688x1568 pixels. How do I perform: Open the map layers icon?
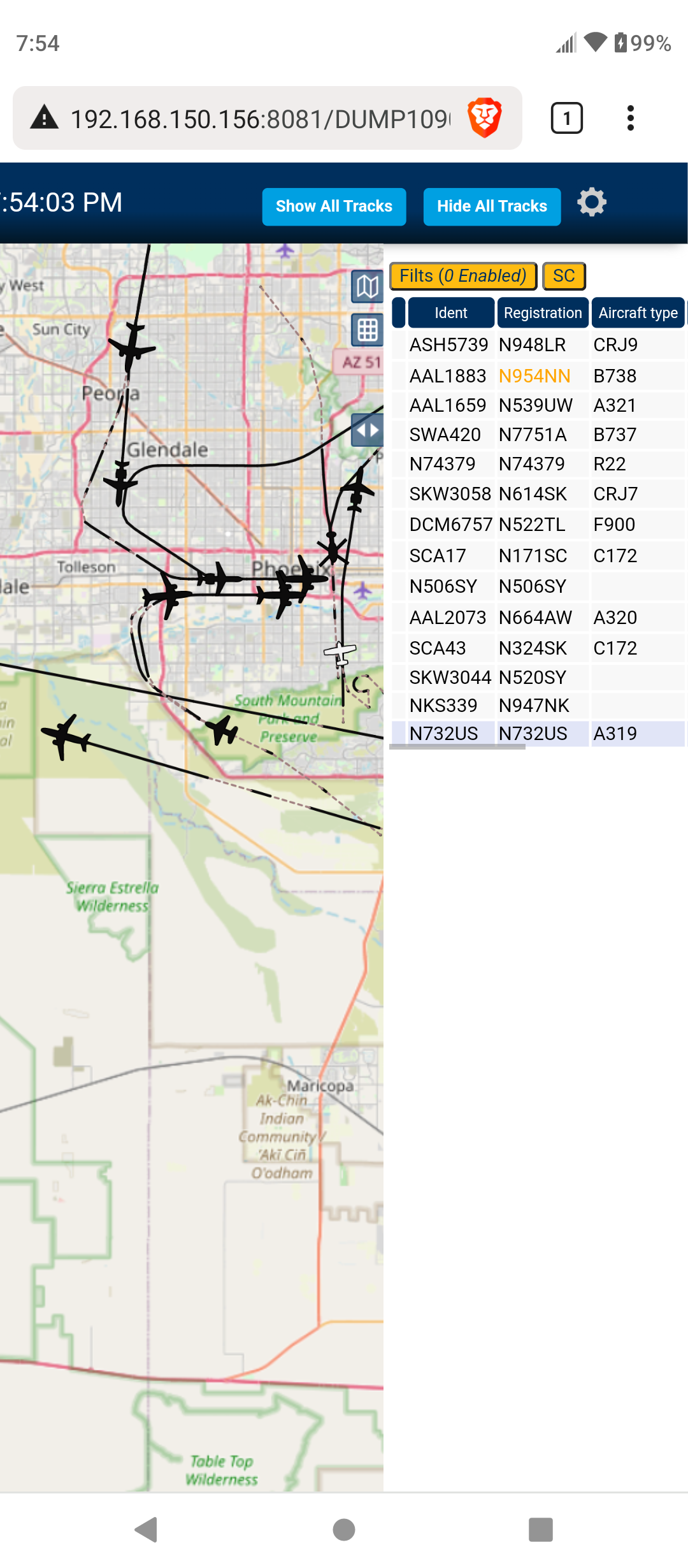(x=367, y=286)
